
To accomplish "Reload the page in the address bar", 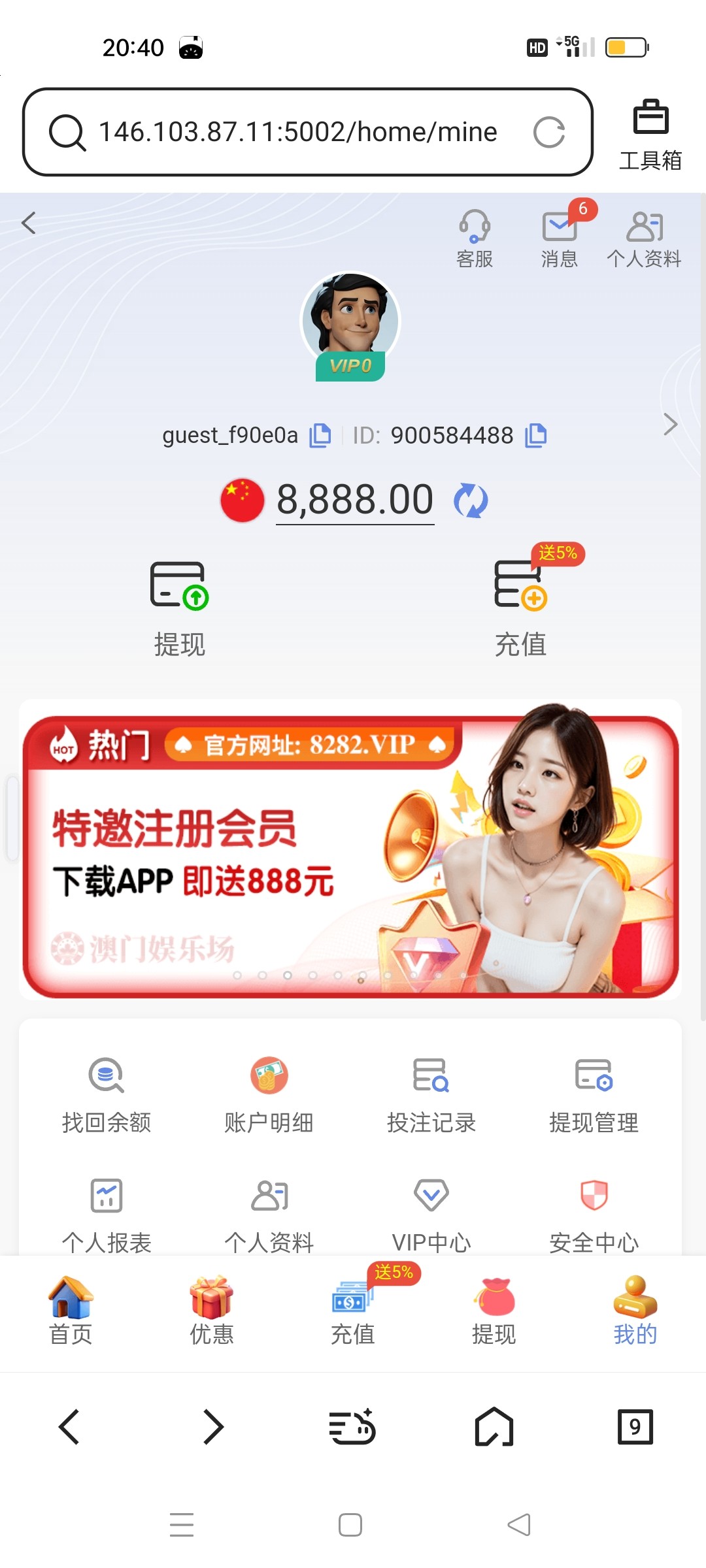I will (x=549, y=133).
